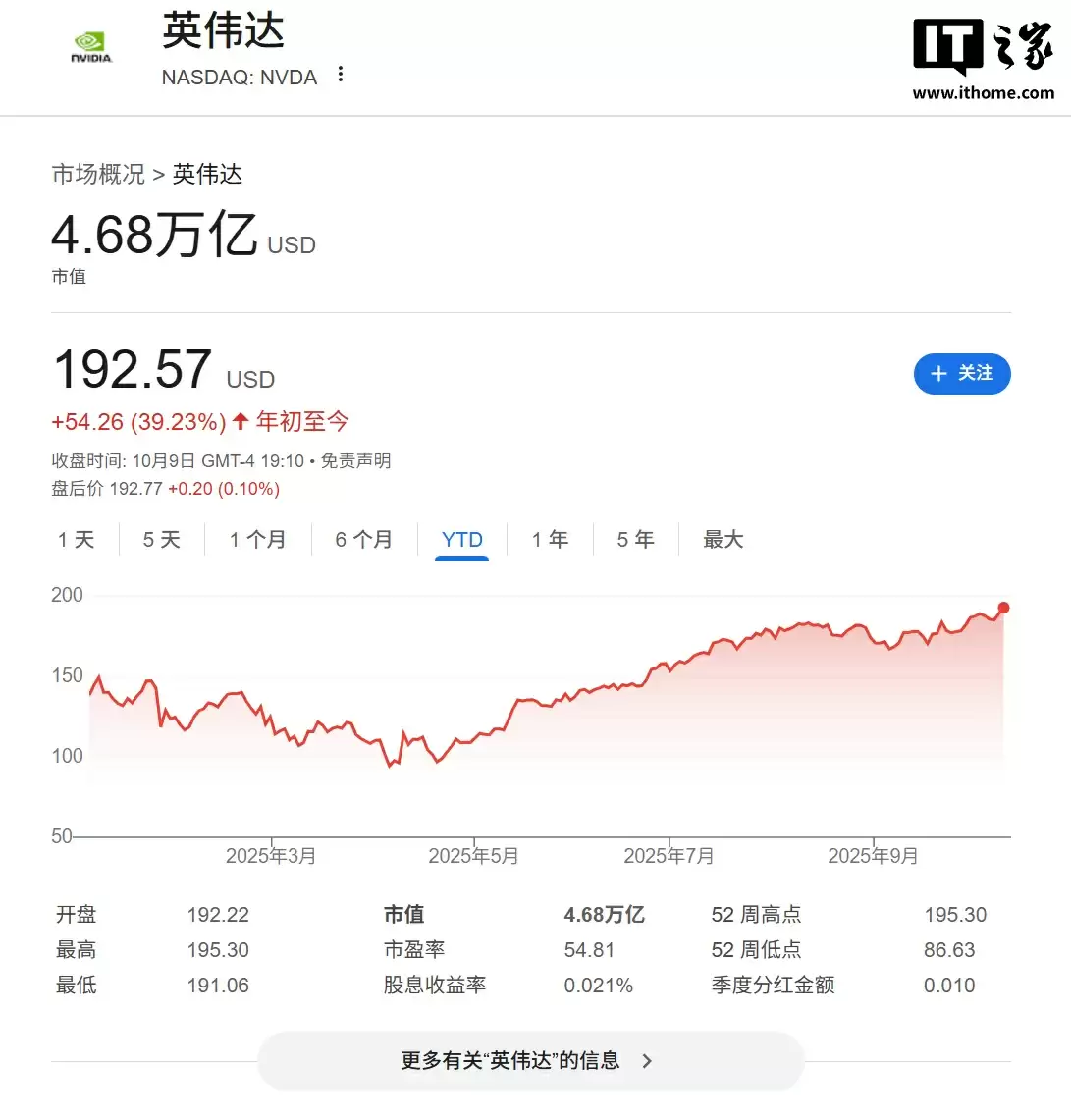Select the 1年 time range tab
Image resolution: width=1071 pixels, height=1120 pixels.
pyautogui.click(x=550, y=539)
